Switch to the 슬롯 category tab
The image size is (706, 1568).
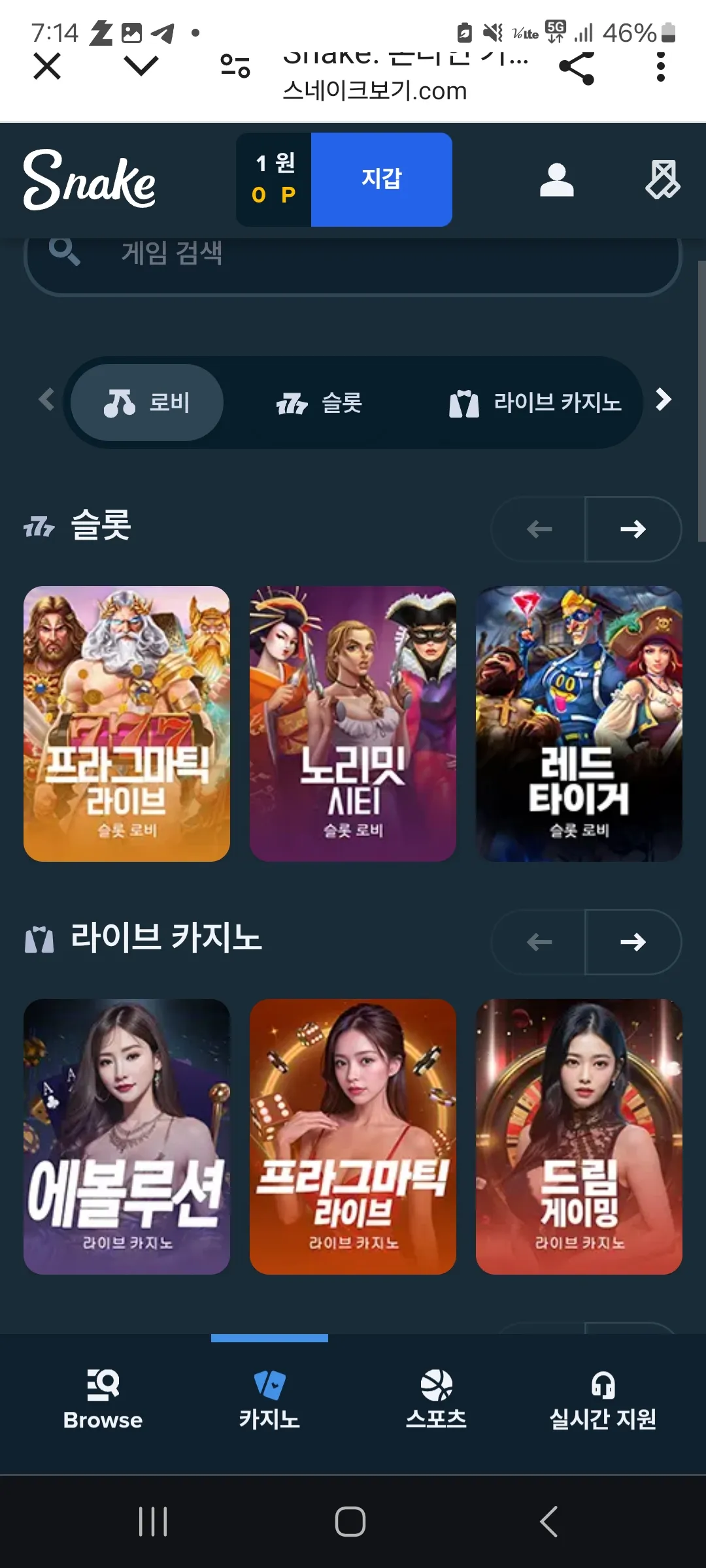(x=320, y=402)
